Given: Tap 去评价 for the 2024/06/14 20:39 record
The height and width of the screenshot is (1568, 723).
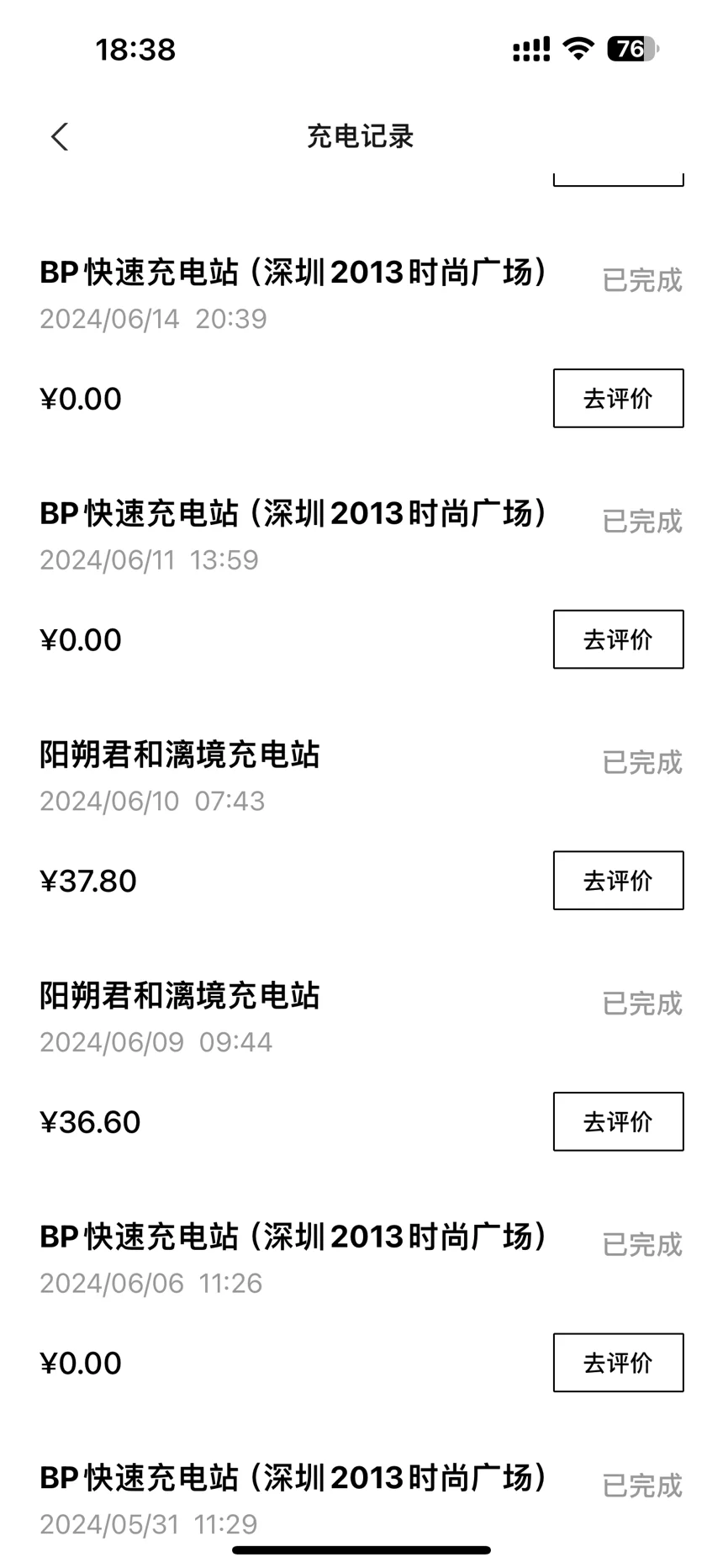Looking at the screenshot, I should coord(618,398).
